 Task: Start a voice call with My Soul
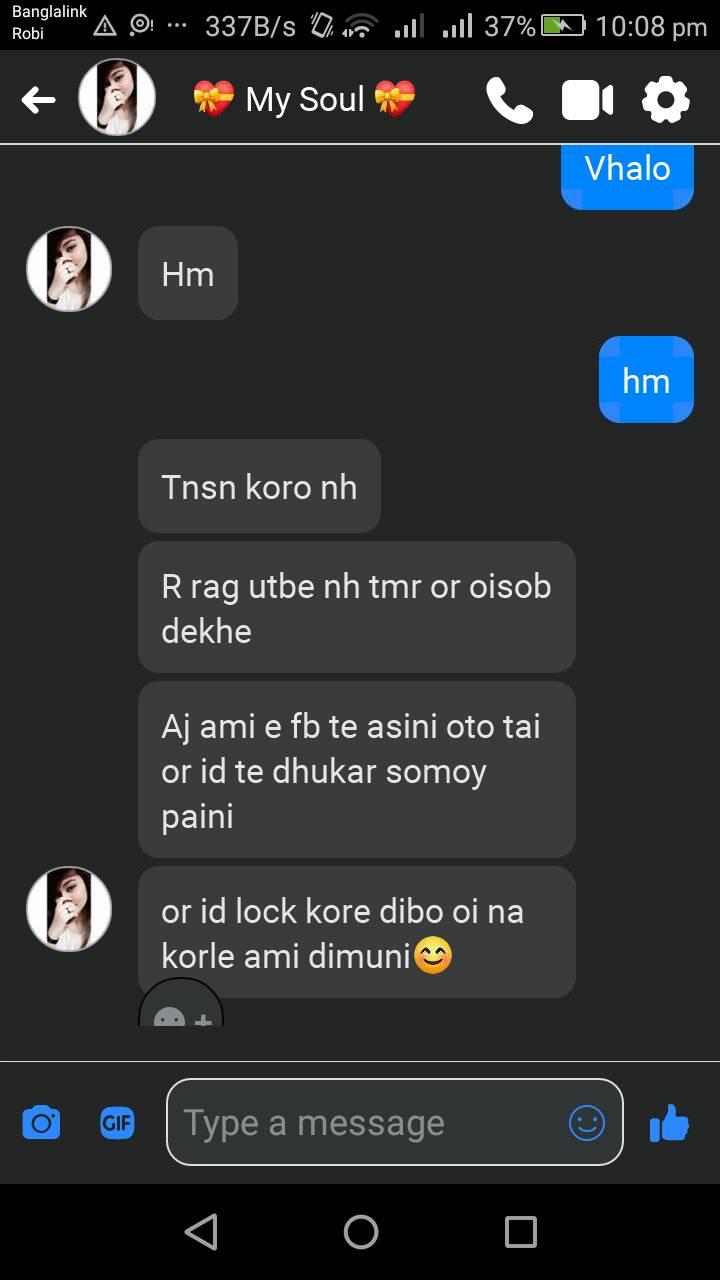(x=509, y=100)
